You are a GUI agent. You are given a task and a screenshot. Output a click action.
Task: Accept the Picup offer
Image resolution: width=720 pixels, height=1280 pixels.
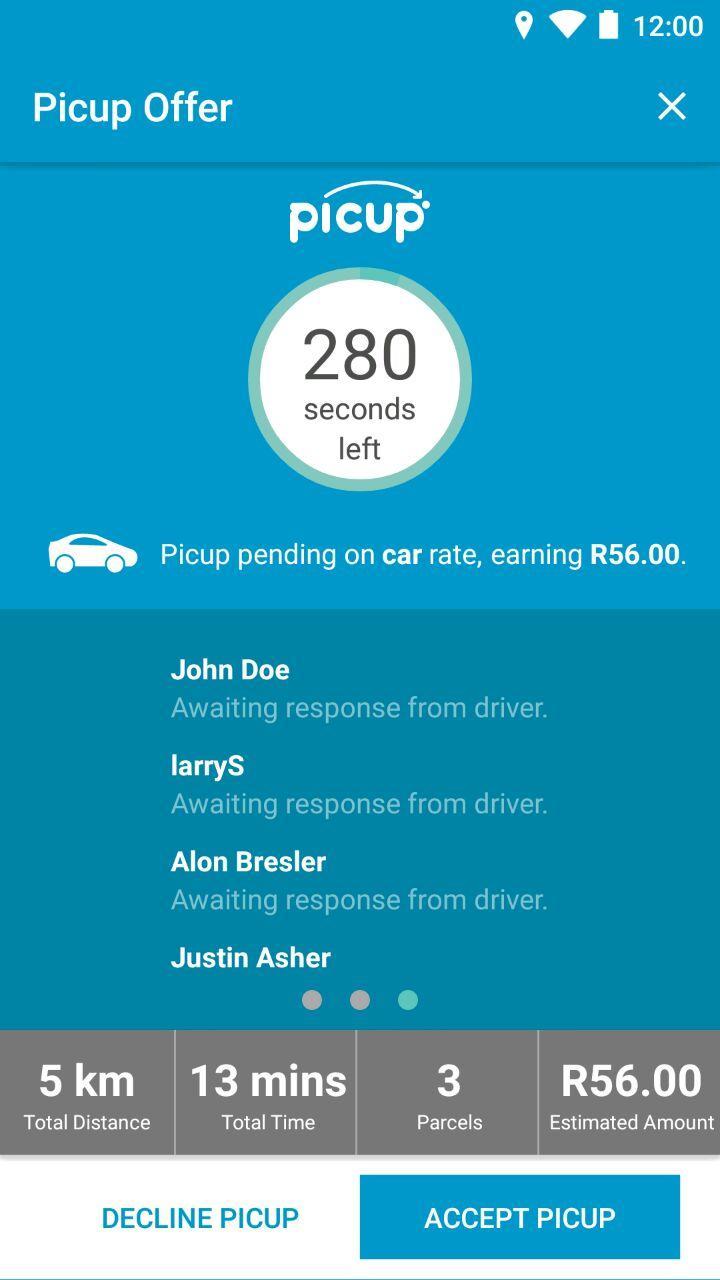(x=519, y=1217)
